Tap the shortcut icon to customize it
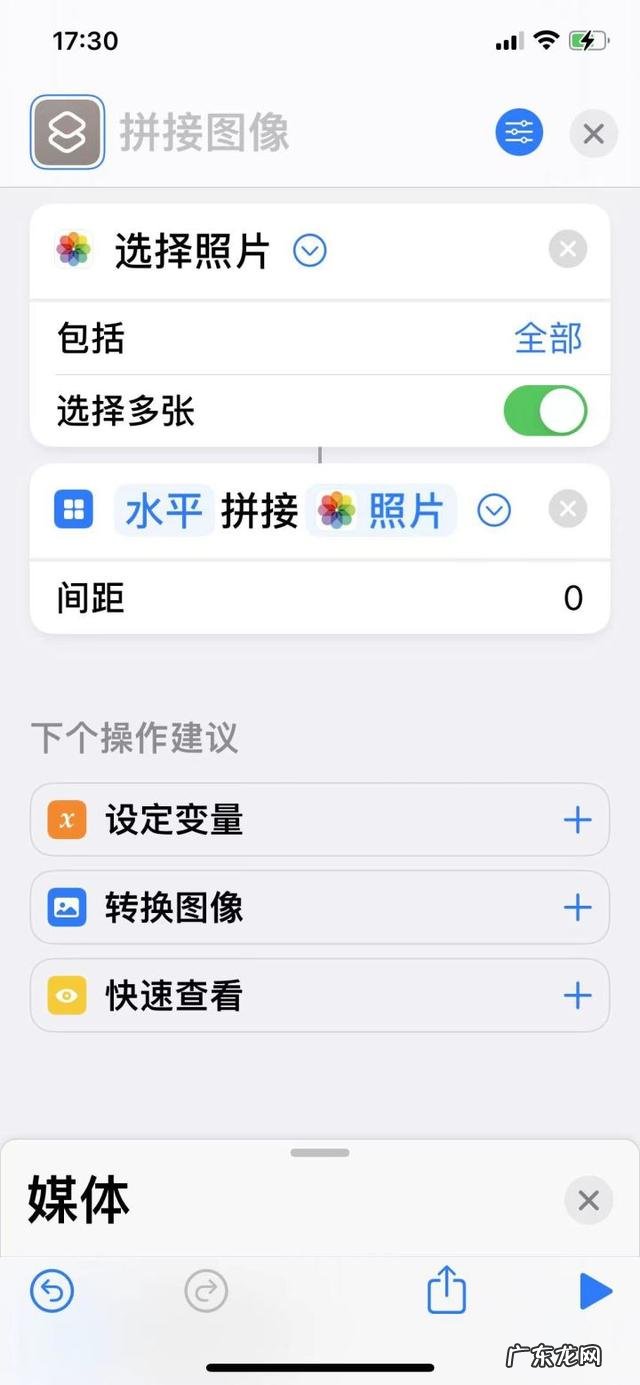Viewport: 640px width, 1385px height. (67, 132)
